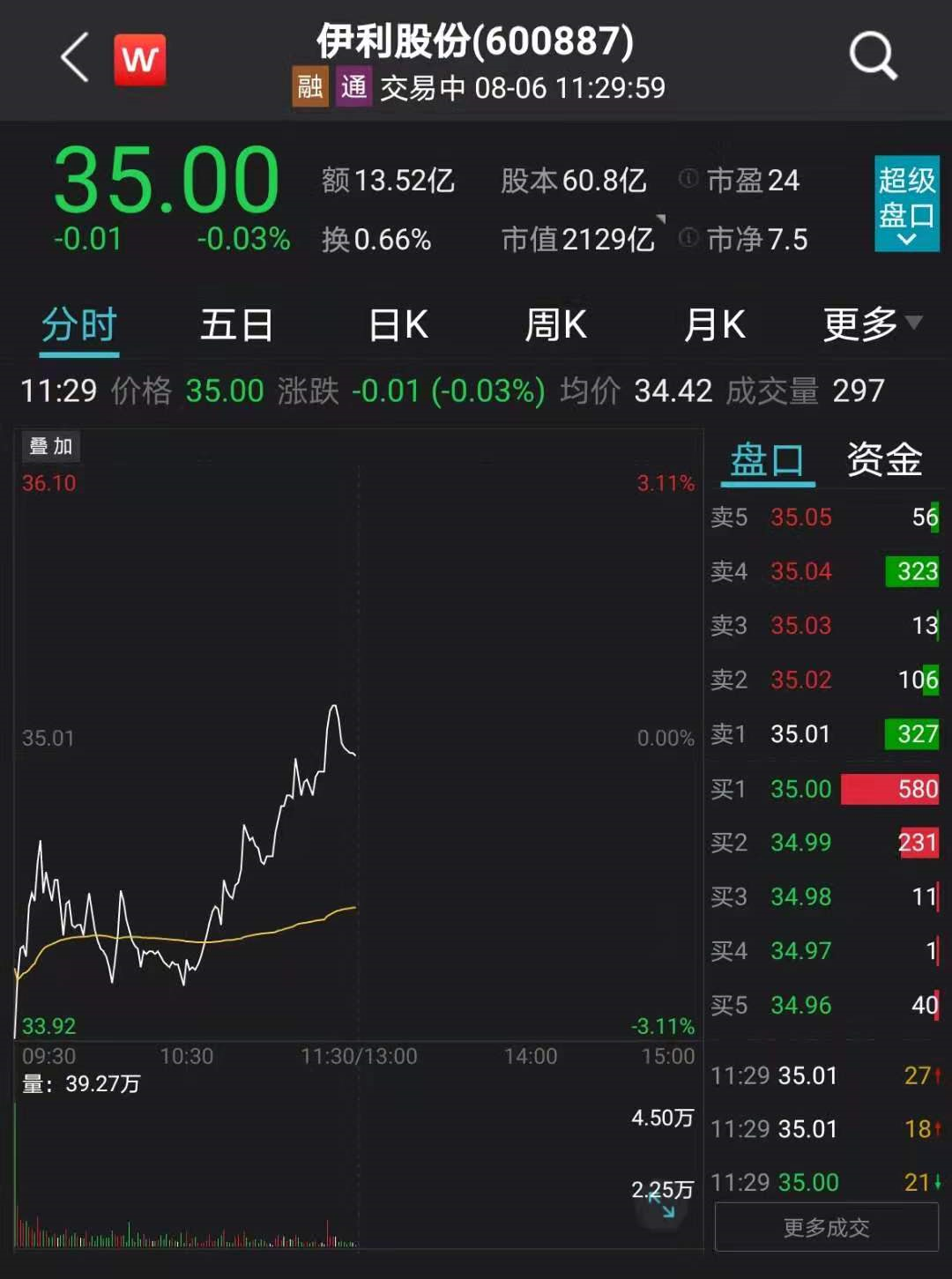Screen dimensions: 952x1279
Task: Open the 更多 chart period dropdown
Action: click(x=871, y=325)
